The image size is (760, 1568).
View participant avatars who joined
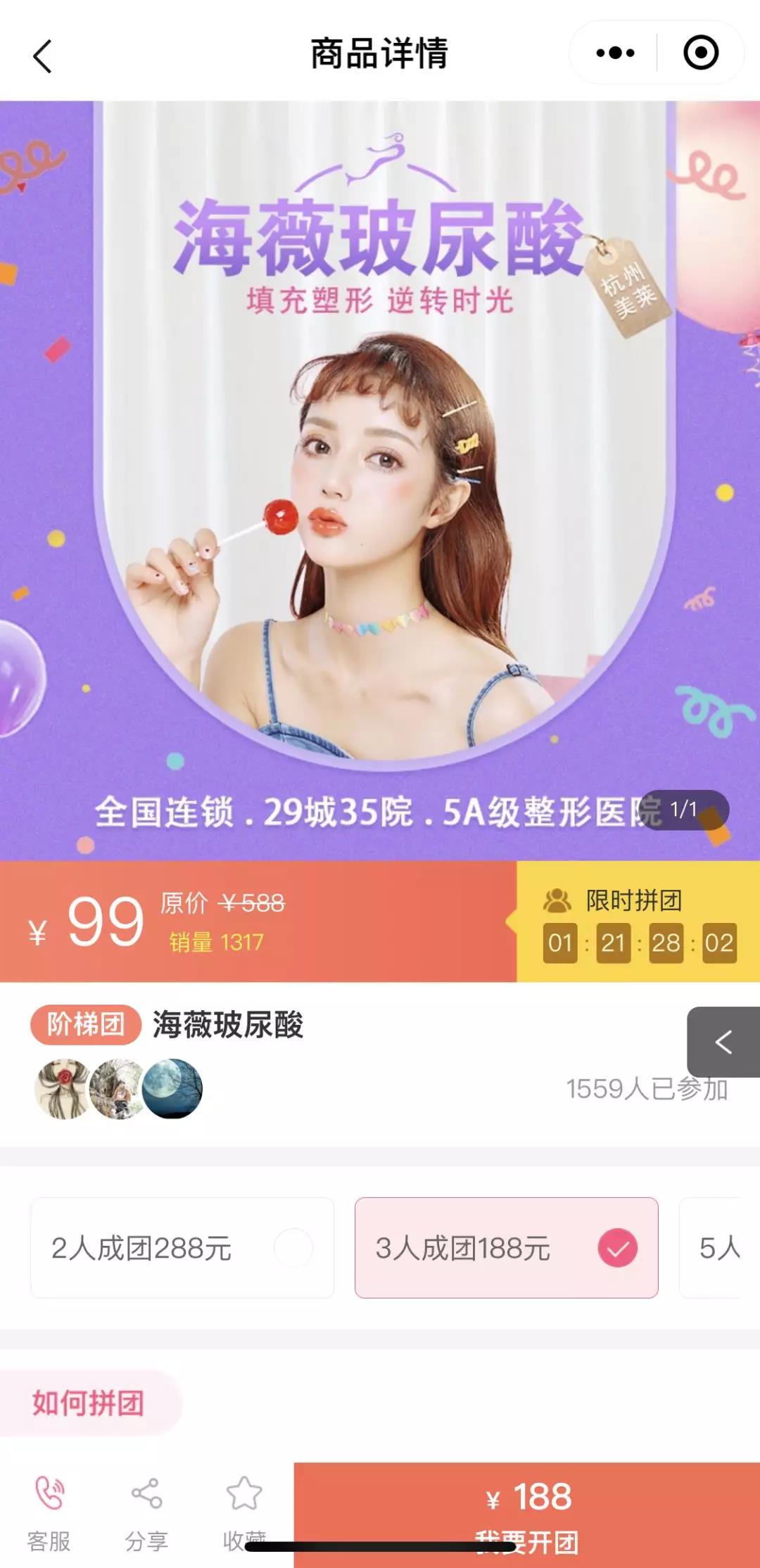pos(118,1089)
